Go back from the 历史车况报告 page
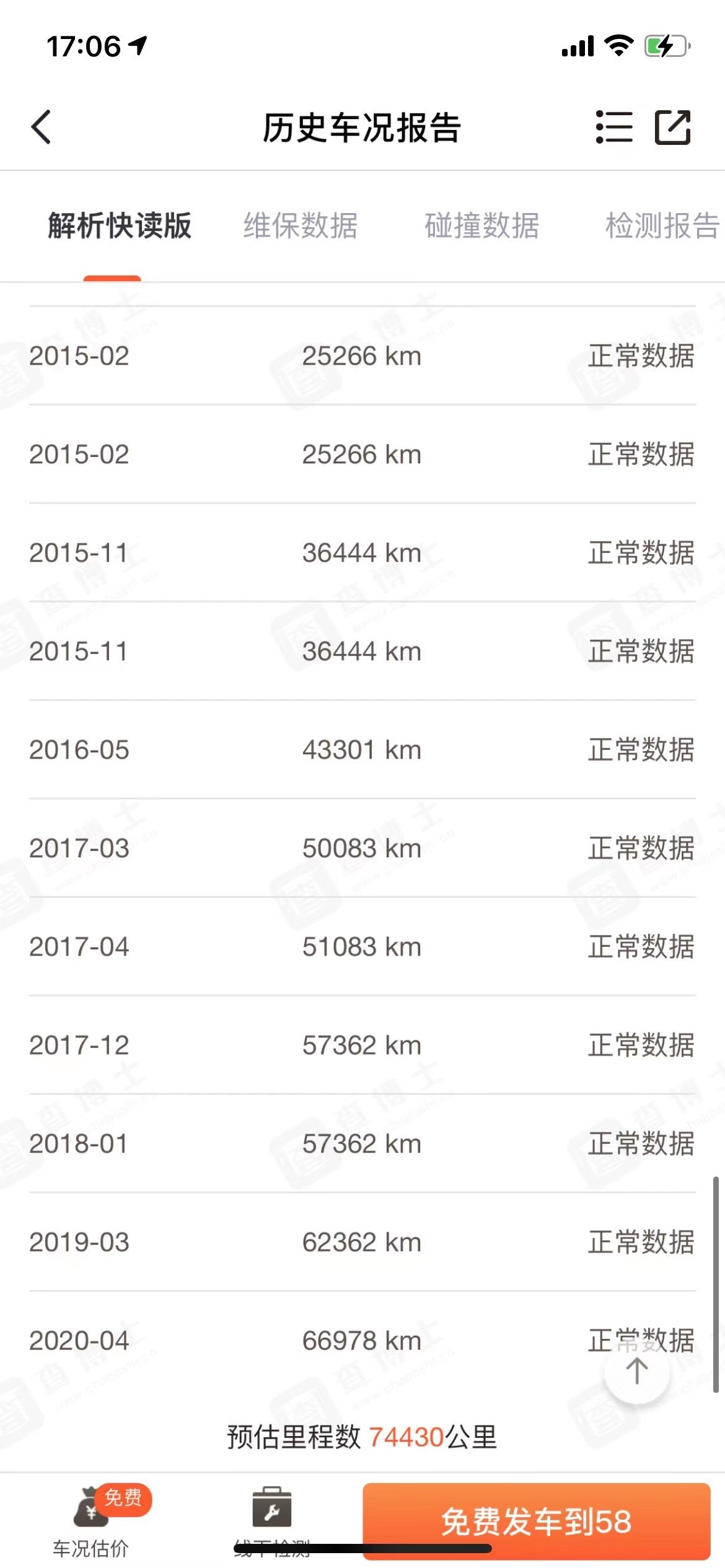Viewport: 725px width, 1568px height. (x=42, y=128)
